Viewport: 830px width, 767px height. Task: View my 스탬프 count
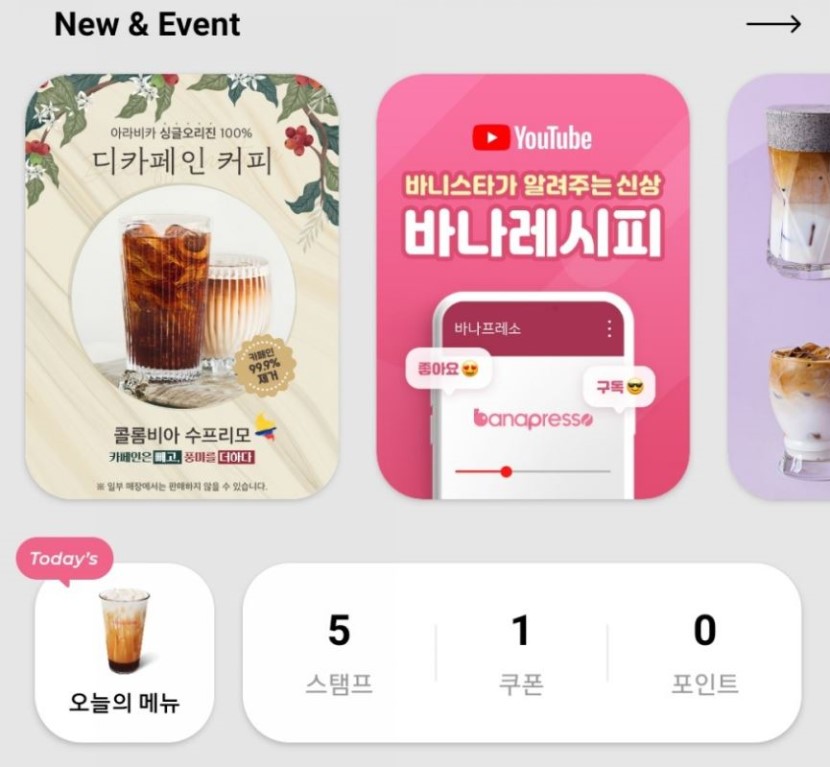pos(339,654)
